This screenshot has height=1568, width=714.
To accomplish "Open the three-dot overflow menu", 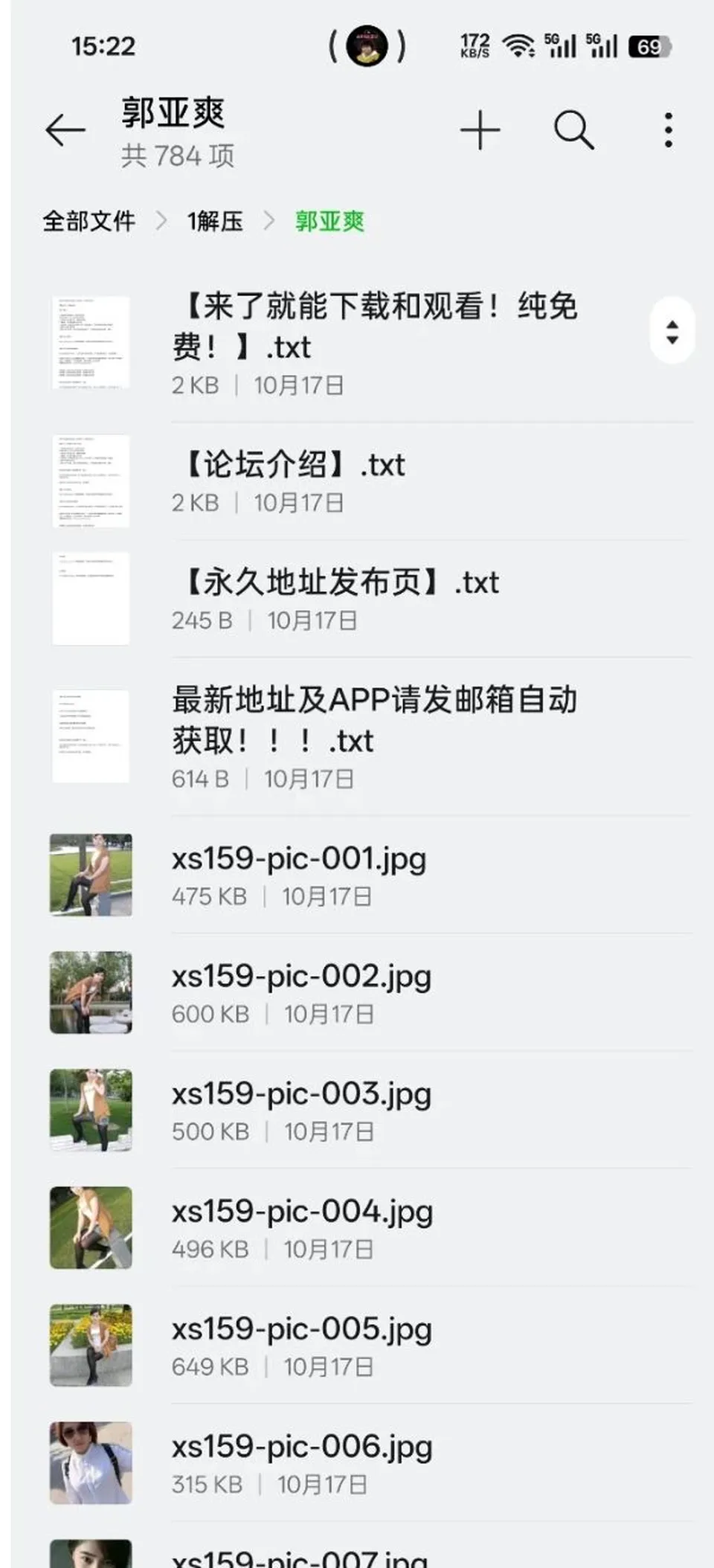I will [669, 130].
